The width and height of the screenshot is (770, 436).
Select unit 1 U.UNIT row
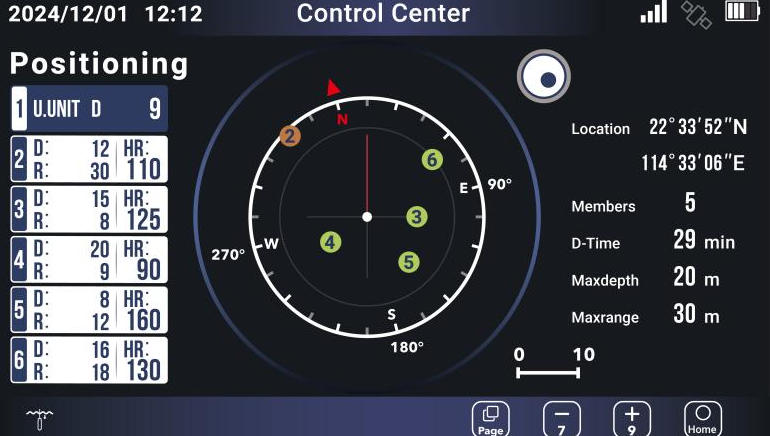pos(89,108)
